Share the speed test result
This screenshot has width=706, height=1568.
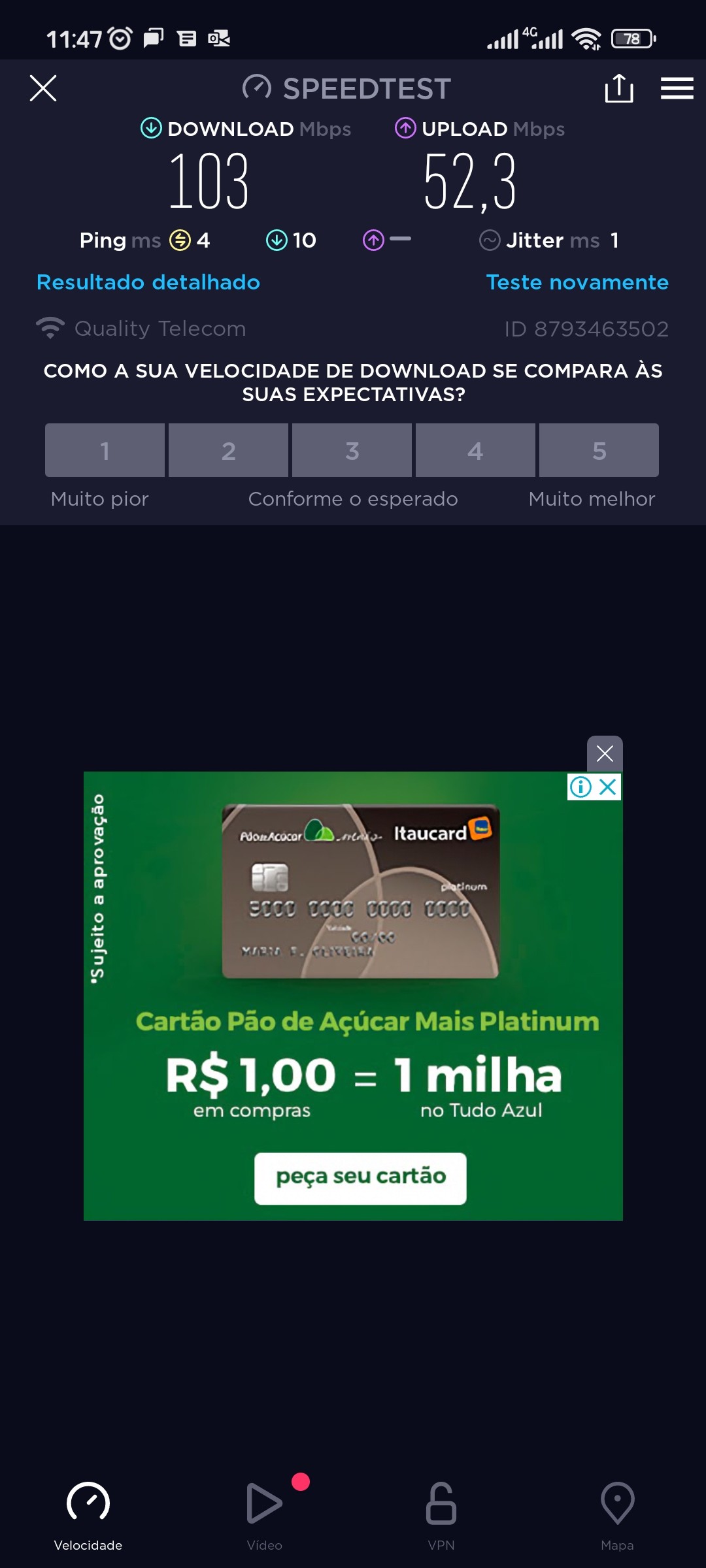[618, 88]
